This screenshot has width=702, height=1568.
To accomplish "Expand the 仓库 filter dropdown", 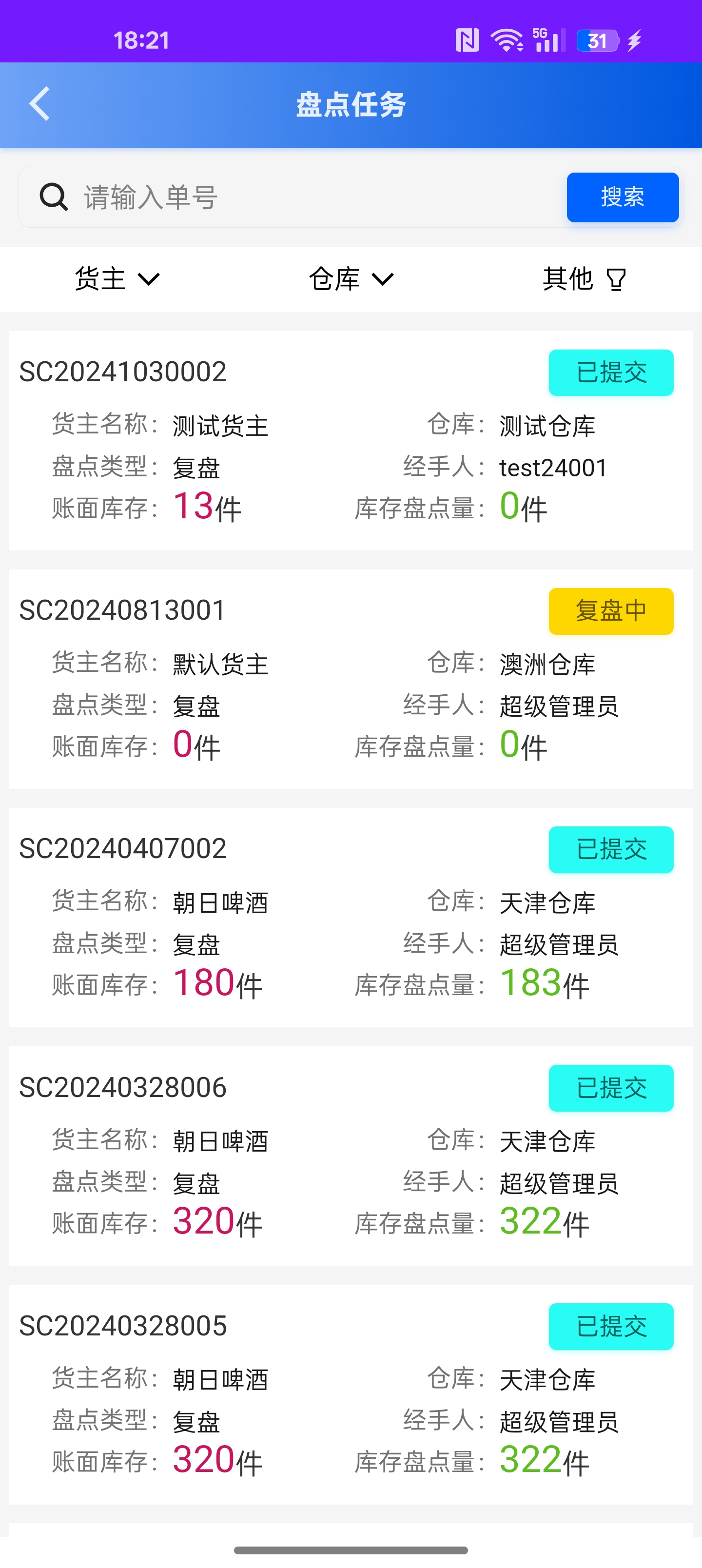I will coord(351,279).
